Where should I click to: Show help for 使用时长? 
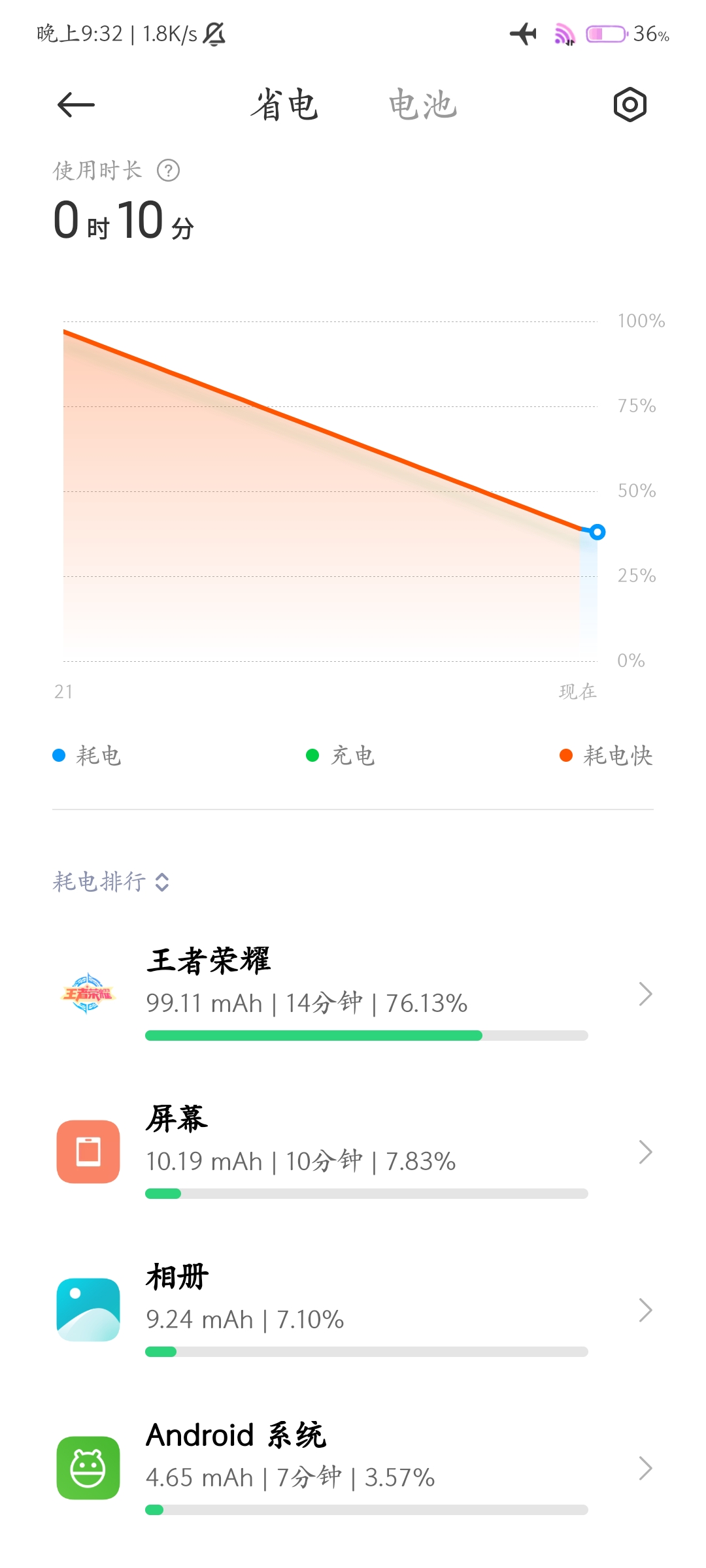168,171
